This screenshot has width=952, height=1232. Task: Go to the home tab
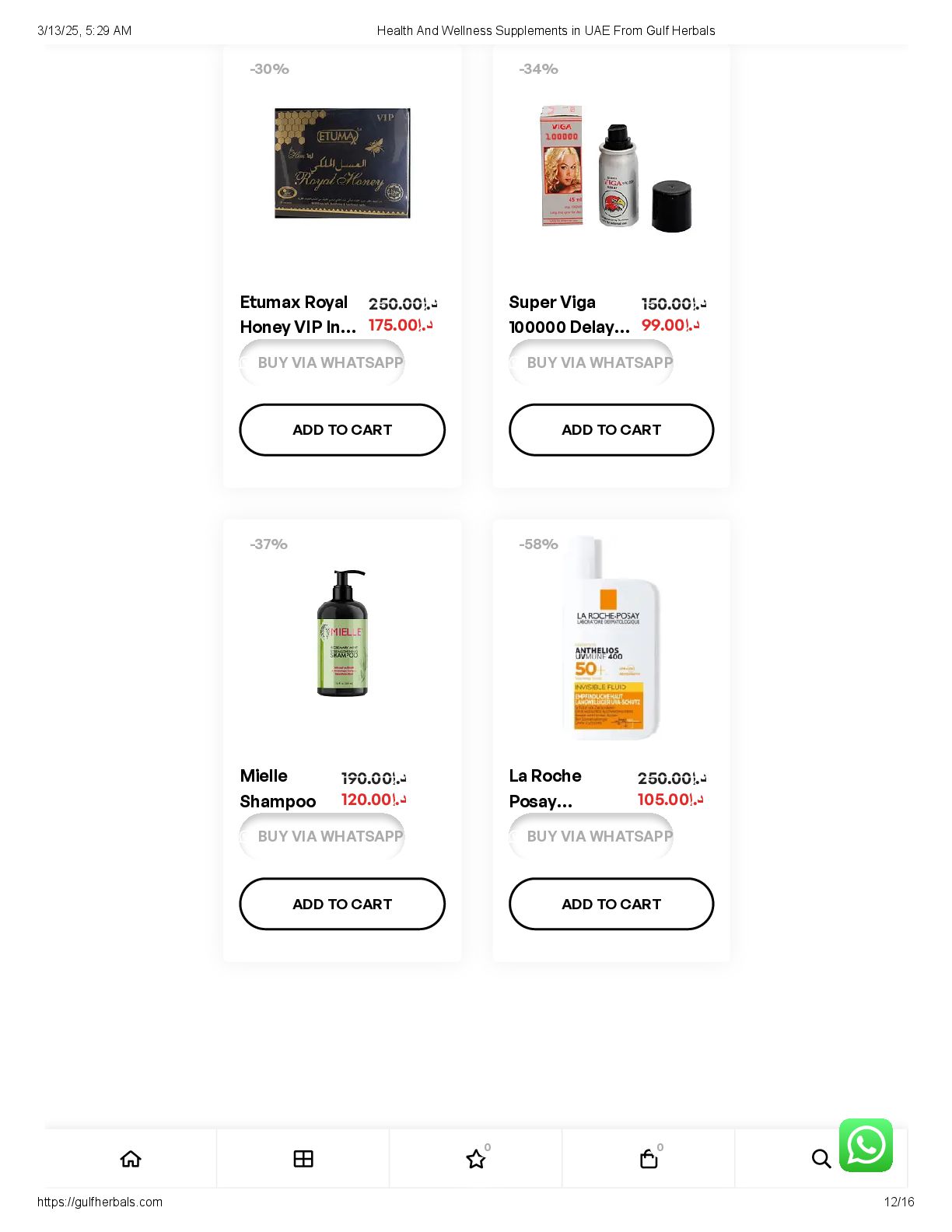(131, 1159)
